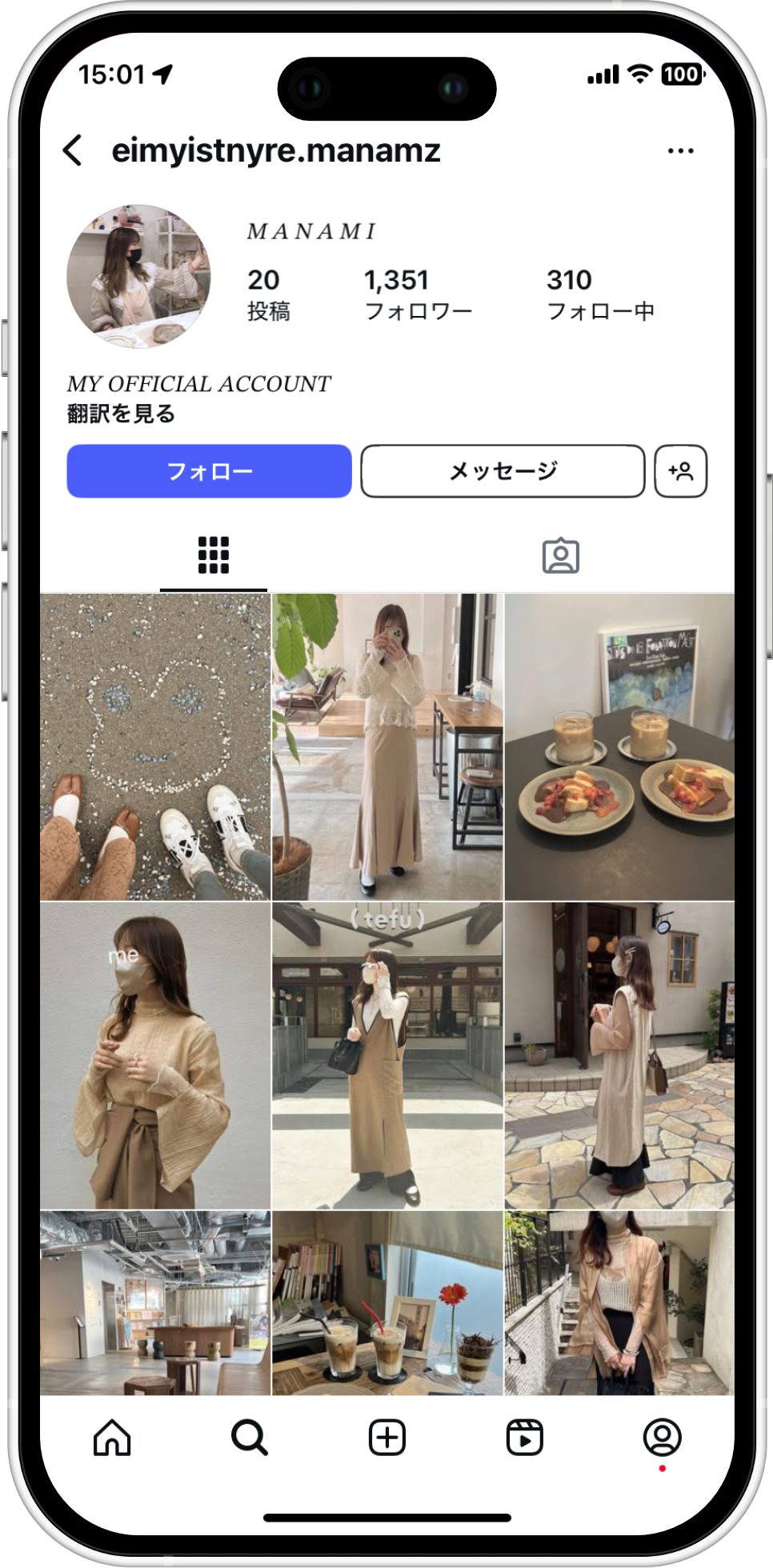The height and width of the screenshot is (1568, 773).
Task: Tap the blue フォロー button
Action: click(209, 471)
